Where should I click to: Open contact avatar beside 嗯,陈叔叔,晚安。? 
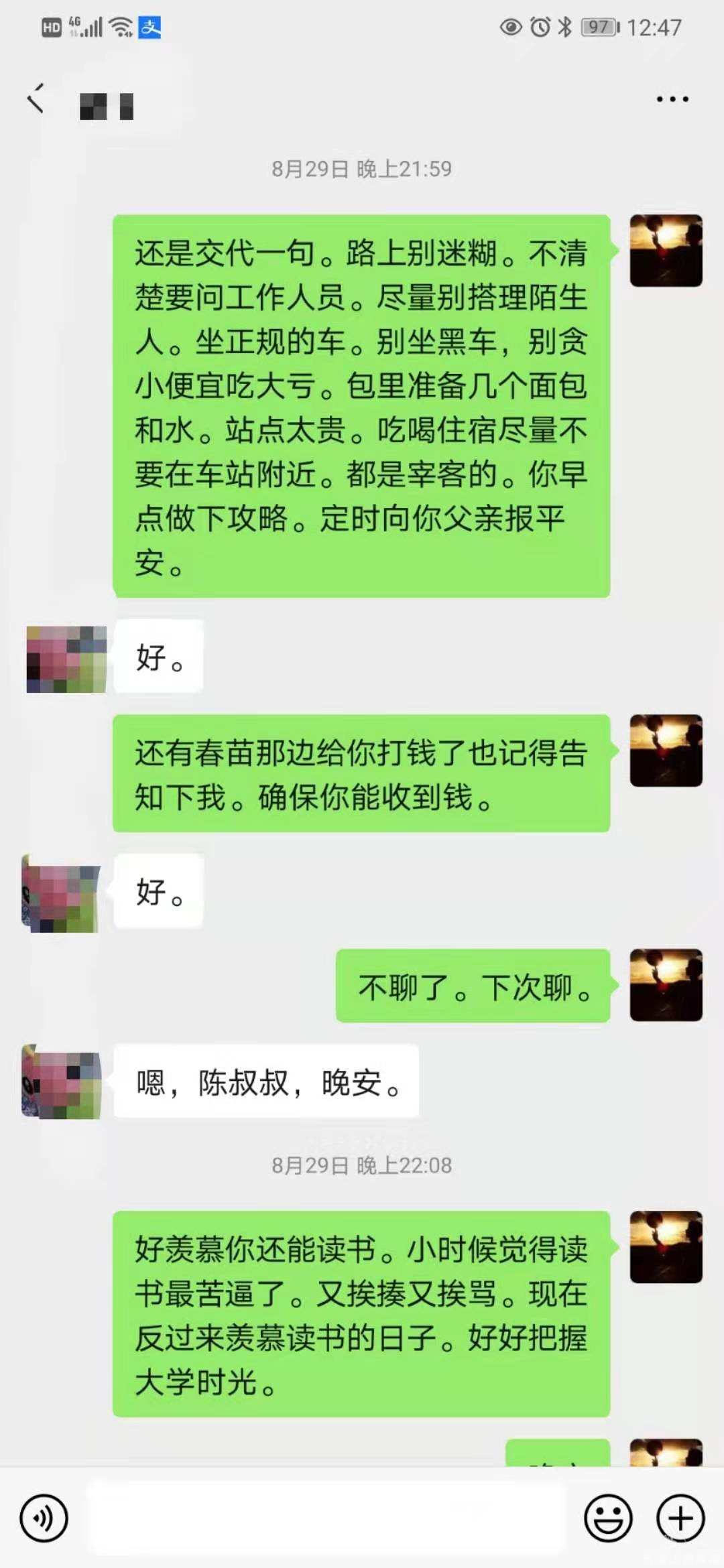tap(64, 1082)
